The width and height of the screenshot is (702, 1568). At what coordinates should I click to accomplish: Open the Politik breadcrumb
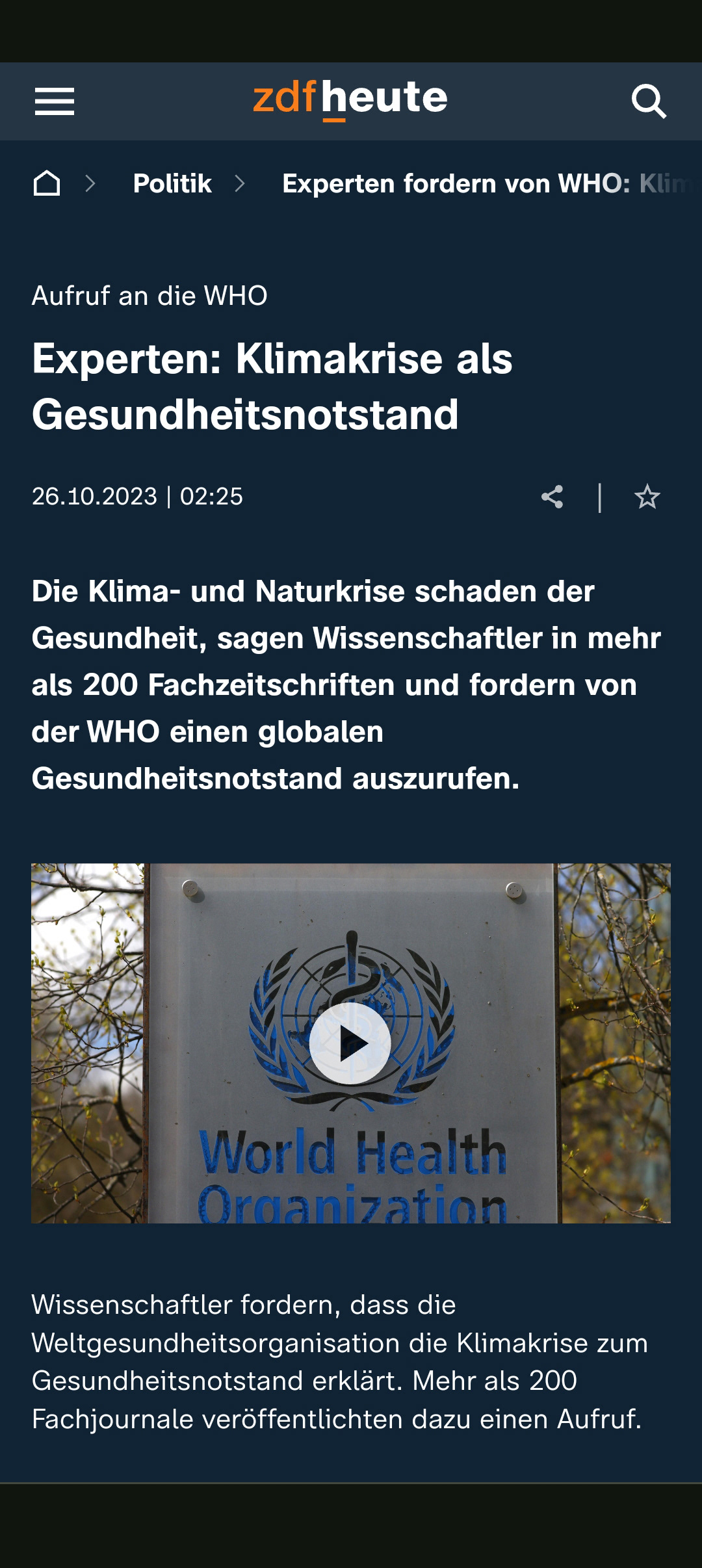[x=172, y=183]
